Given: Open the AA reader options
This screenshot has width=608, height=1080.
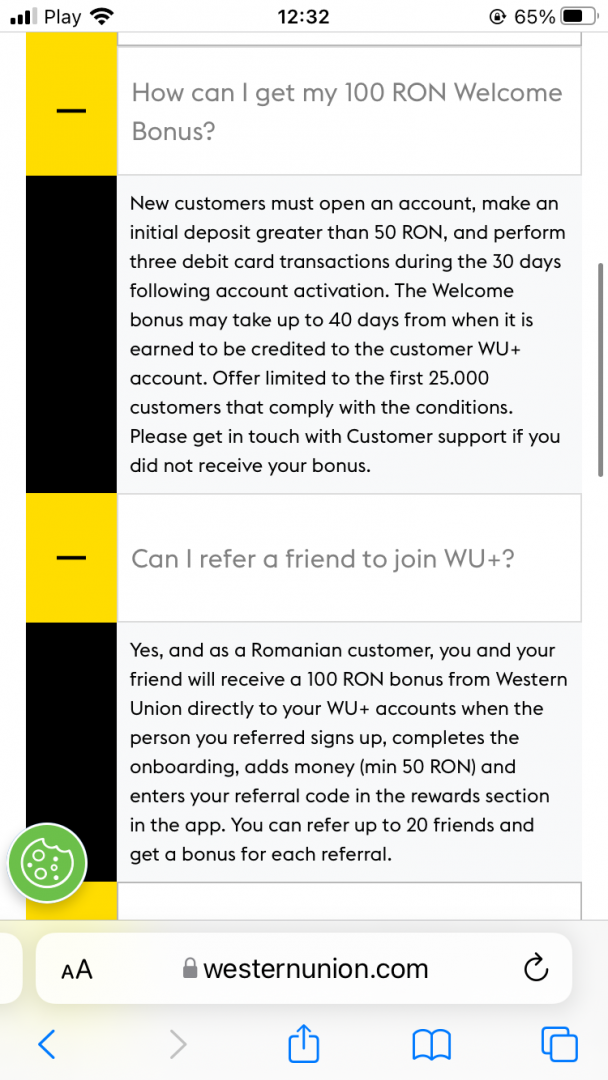Looking at the screenshot, I should [x=77, y=969].
